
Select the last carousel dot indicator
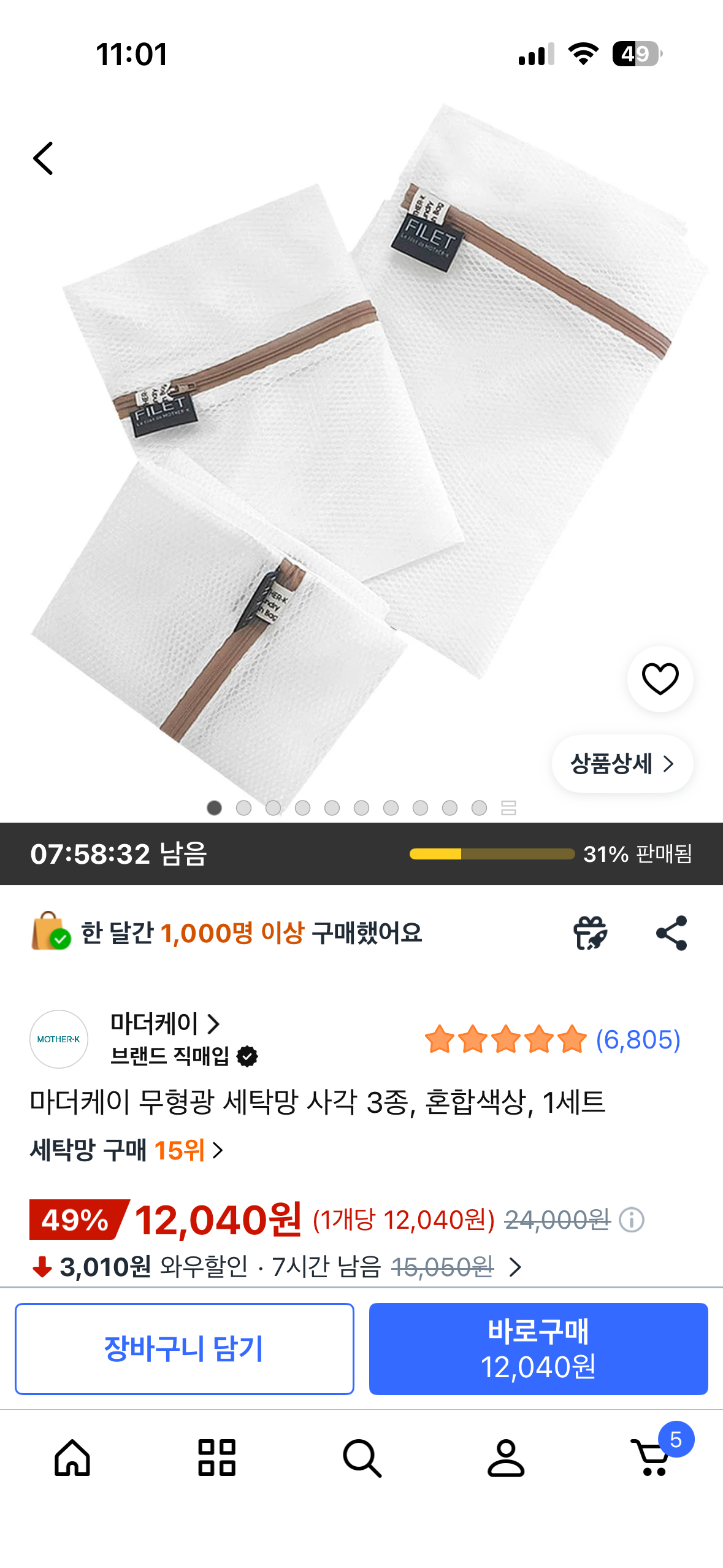point(478,808)
